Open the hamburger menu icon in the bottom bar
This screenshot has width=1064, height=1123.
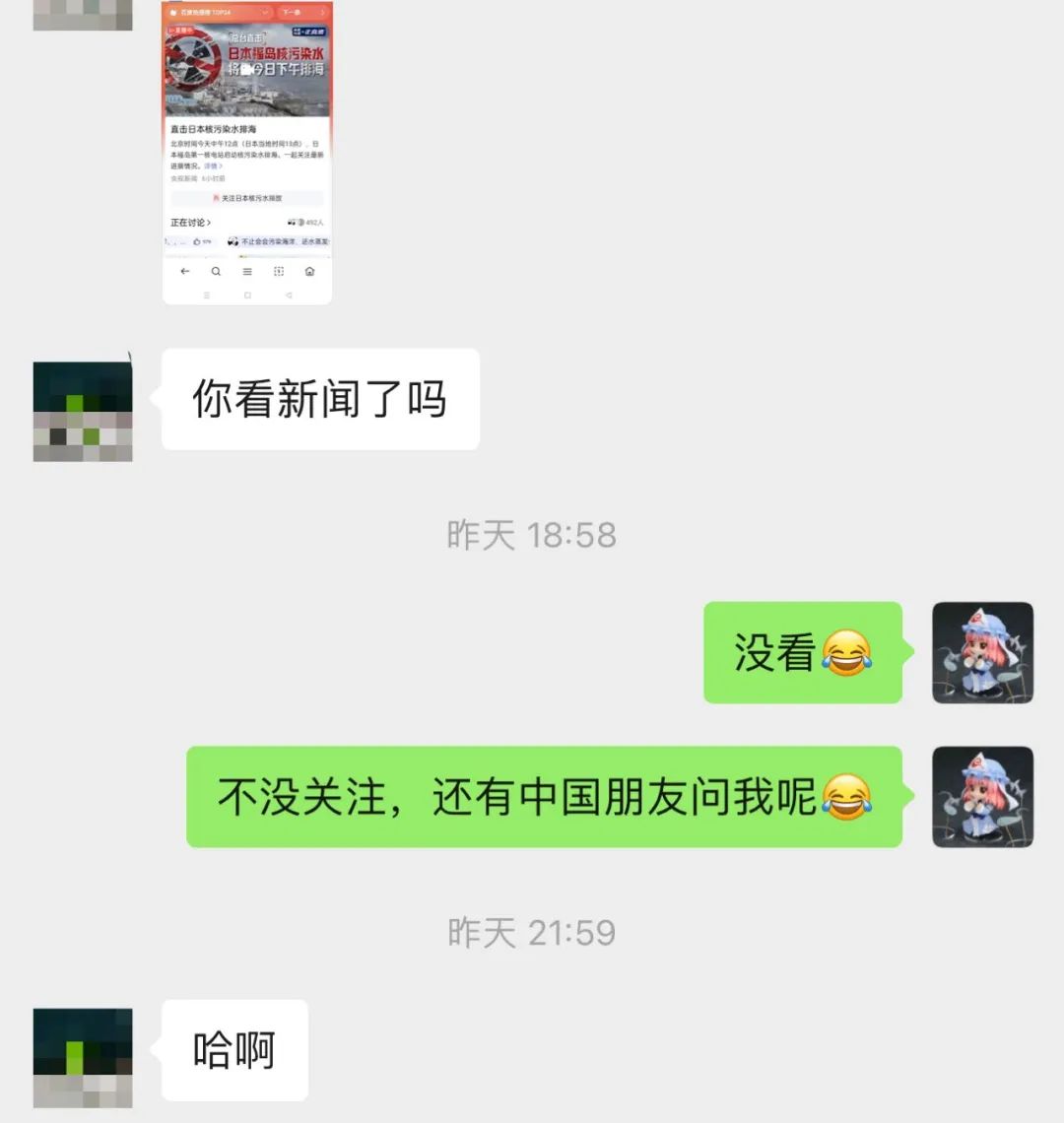(x=247, y=272)
